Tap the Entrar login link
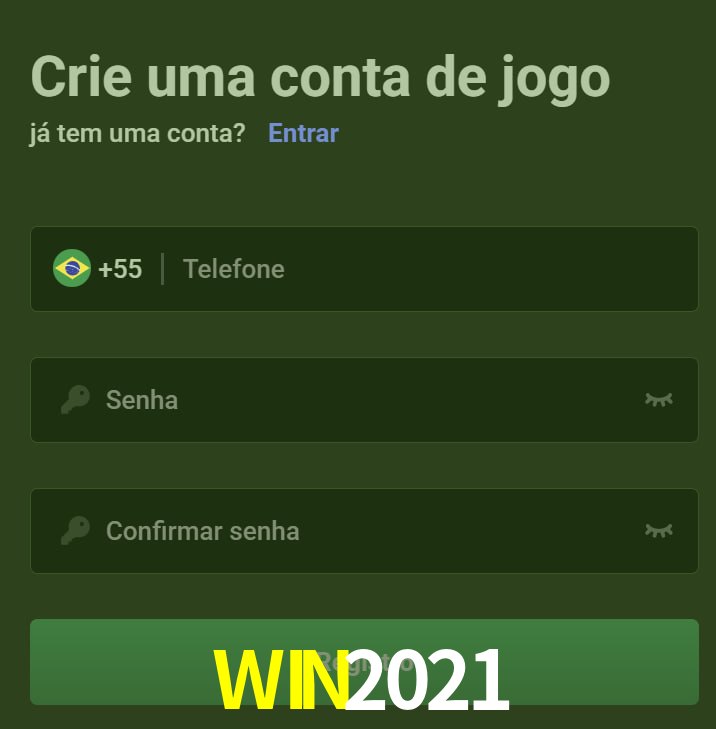Image resolution: width=716 pixels, height=729 pixels. [303, 133]
